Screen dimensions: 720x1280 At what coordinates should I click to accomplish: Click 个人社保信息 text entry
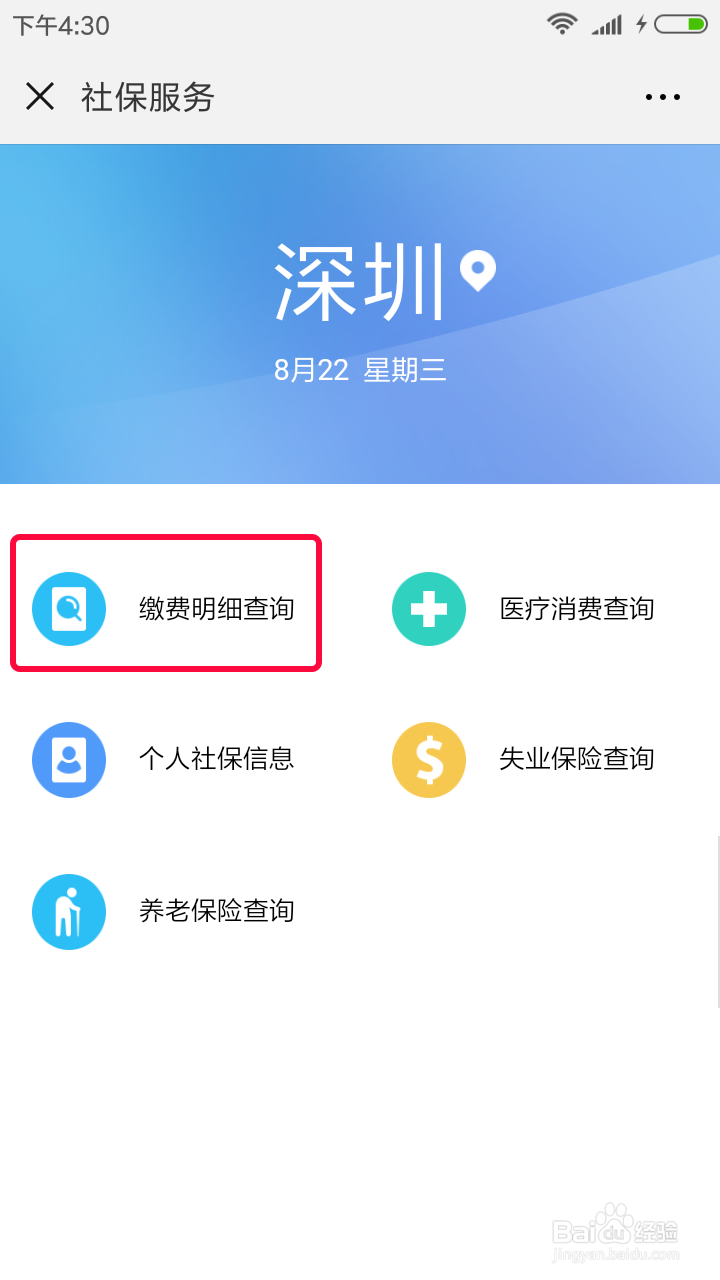[x=218, y=760]
